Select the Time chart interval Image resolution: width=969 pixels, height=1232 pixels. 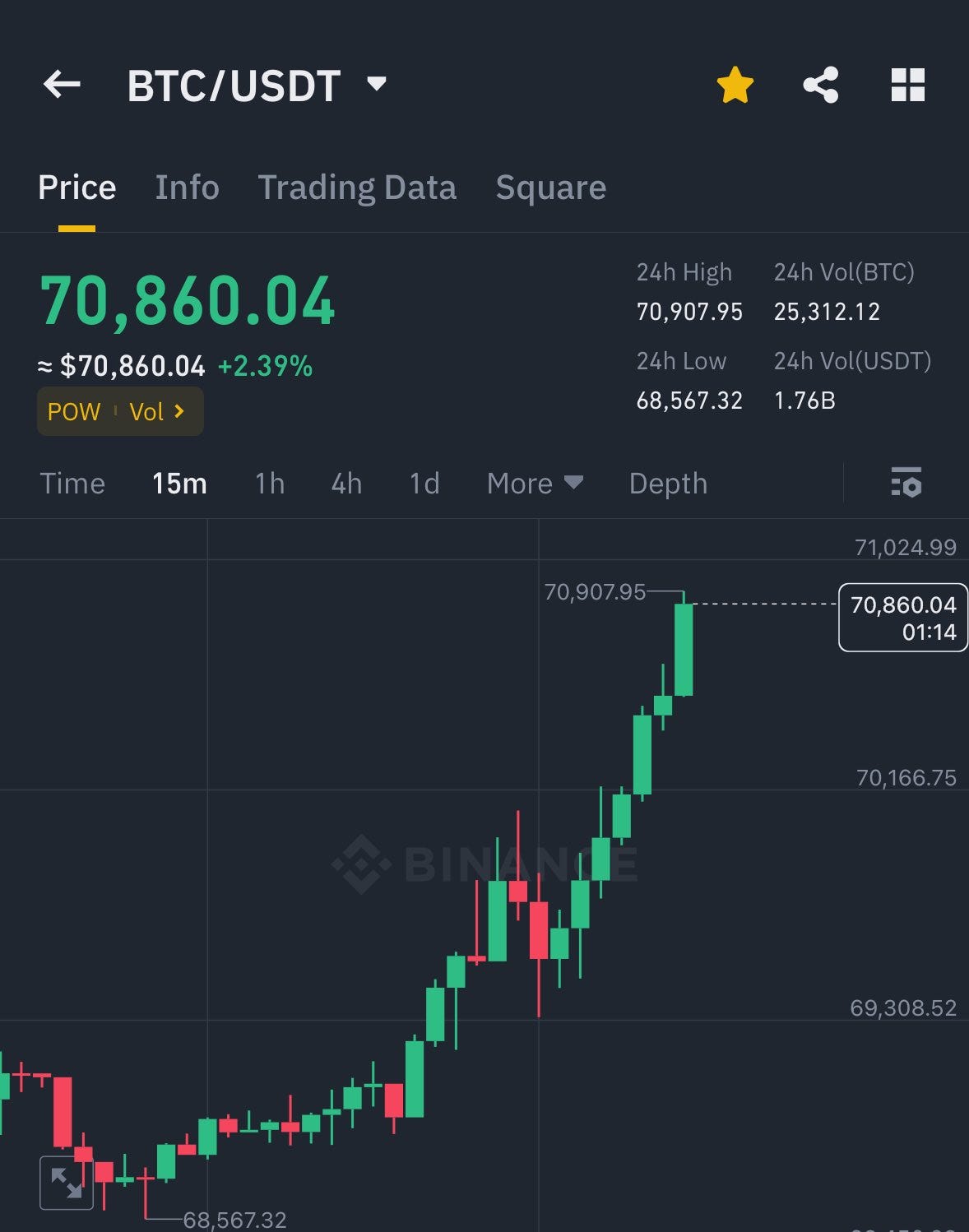point(72,484)
